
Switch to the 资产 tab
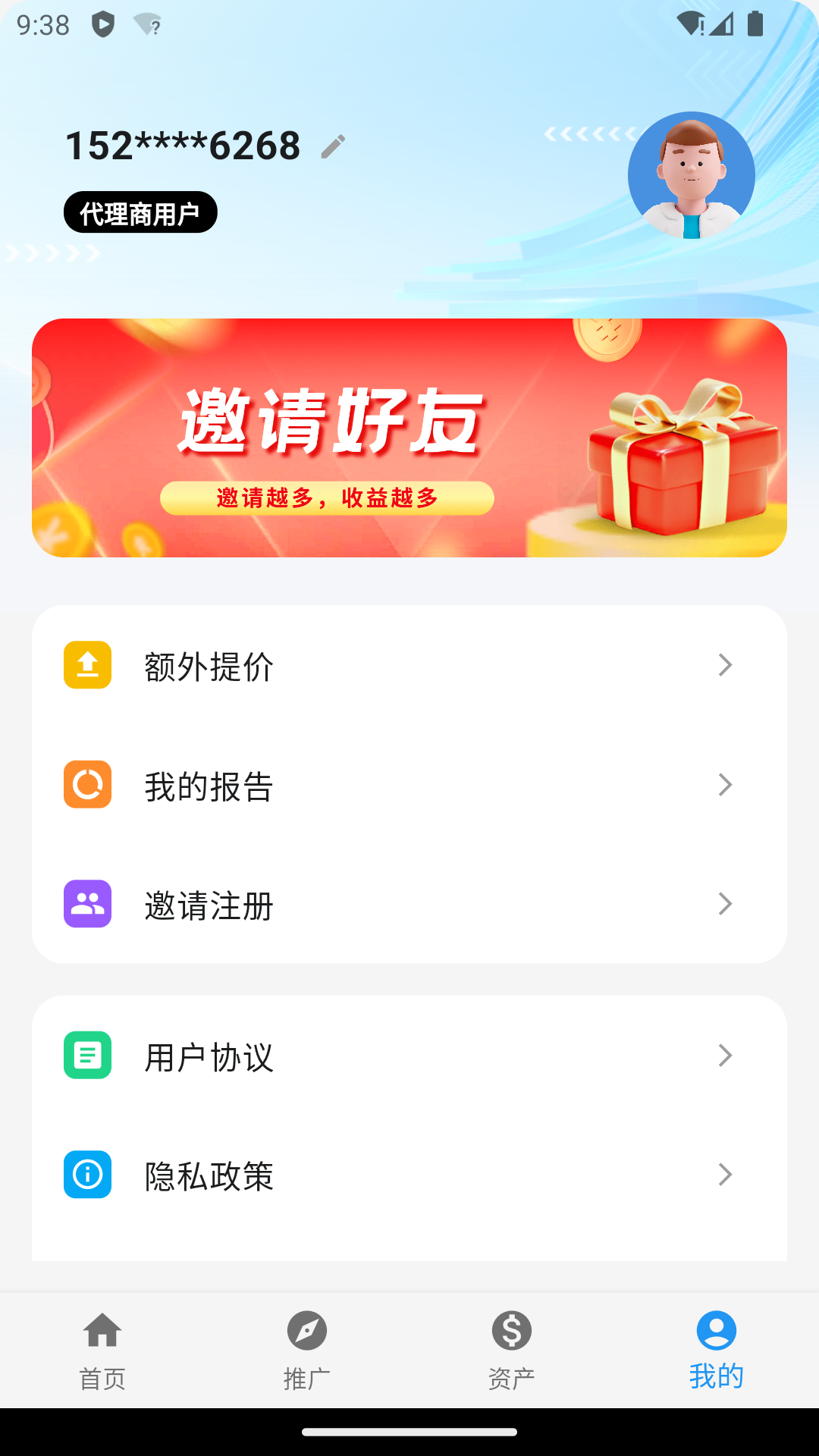pos(512,1350)
